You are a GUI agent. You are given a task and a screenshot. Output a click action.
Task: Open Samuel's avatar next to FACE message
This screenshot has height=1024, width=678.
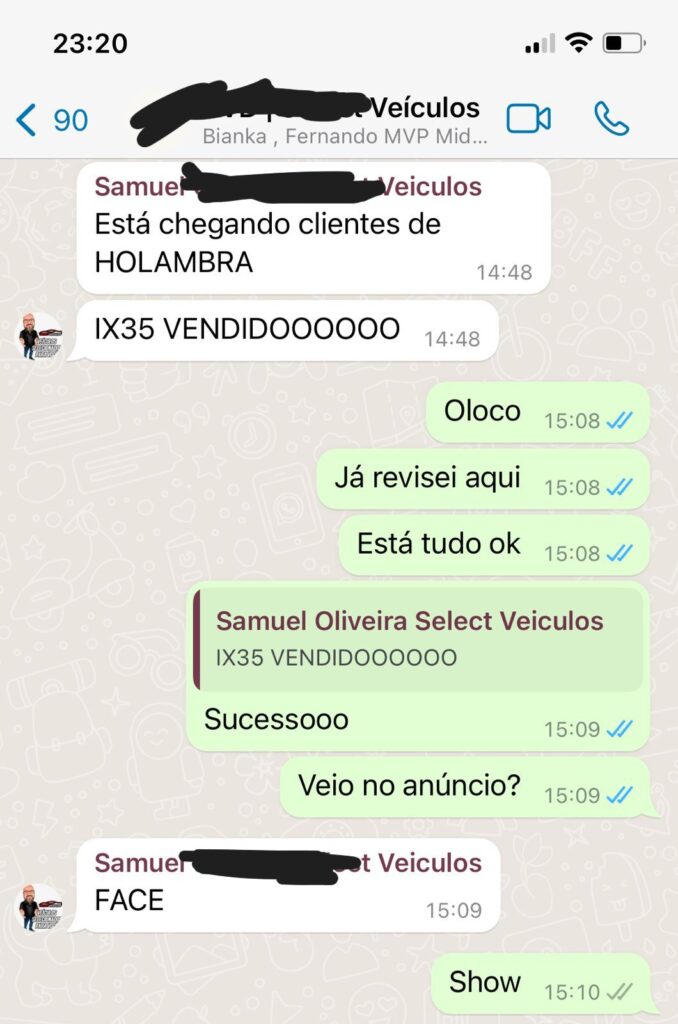(40, 907)
